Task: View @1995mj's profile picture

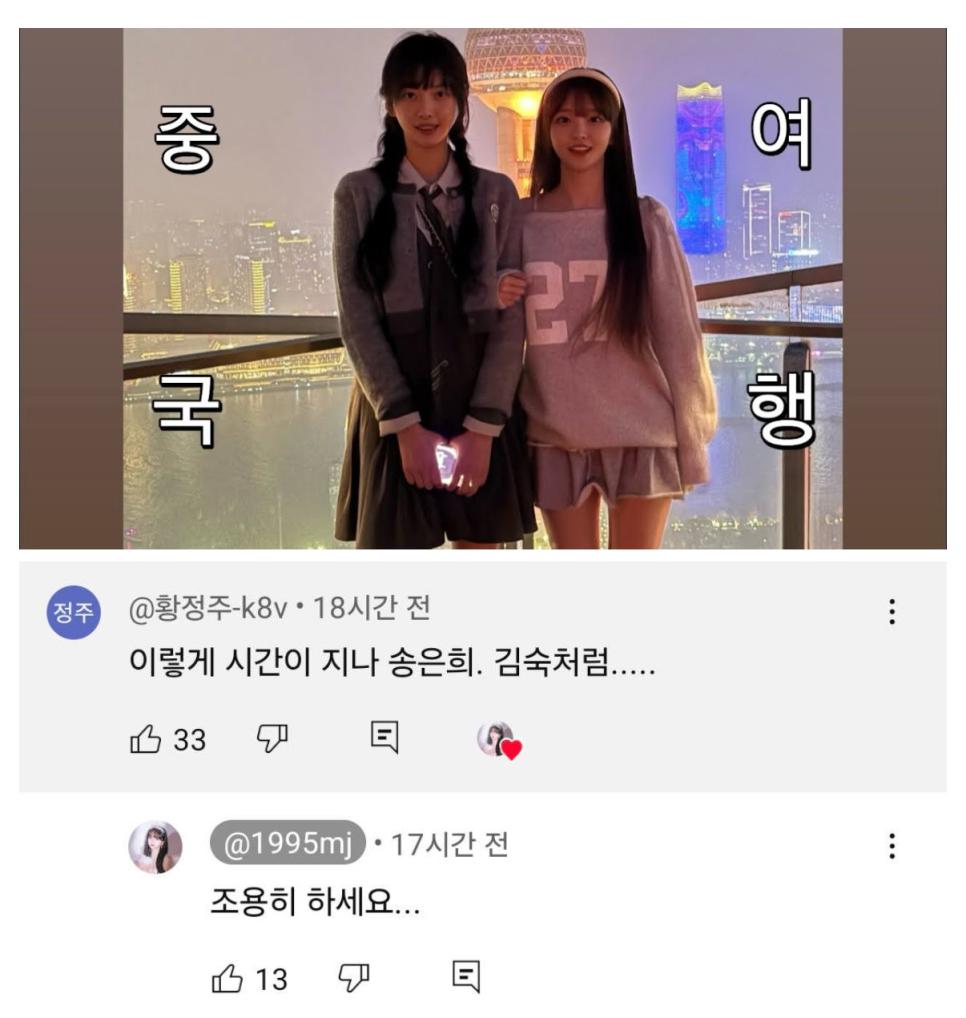Action: [156, 848]
